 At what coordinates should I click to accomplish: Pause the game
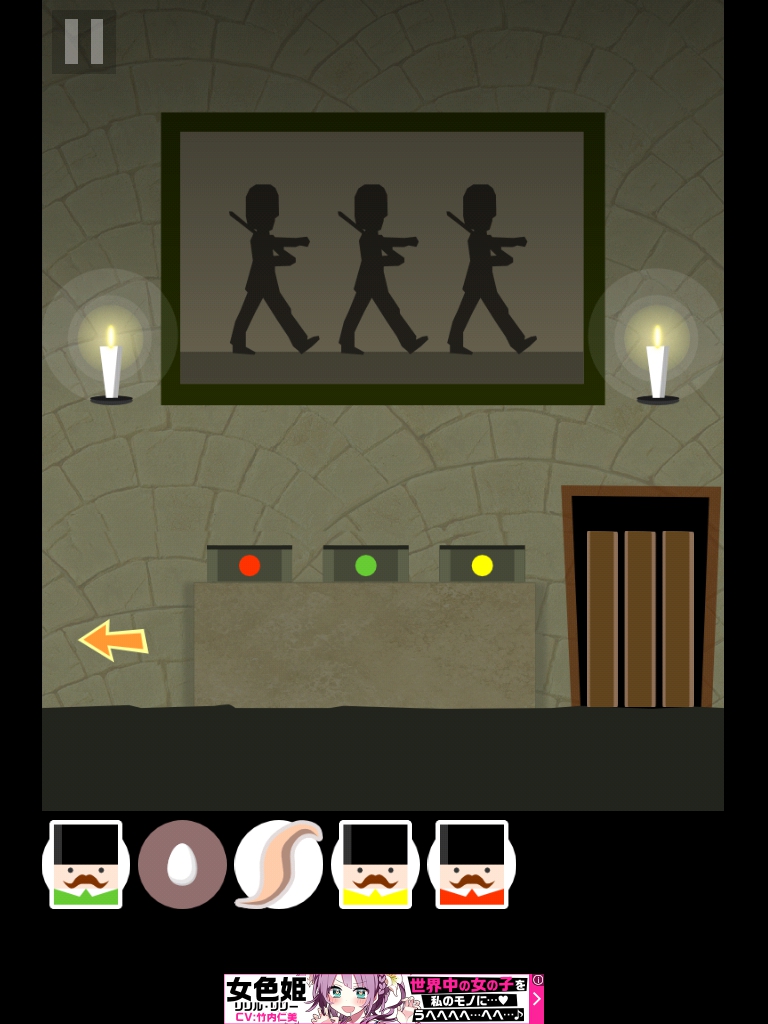point(84,42)
